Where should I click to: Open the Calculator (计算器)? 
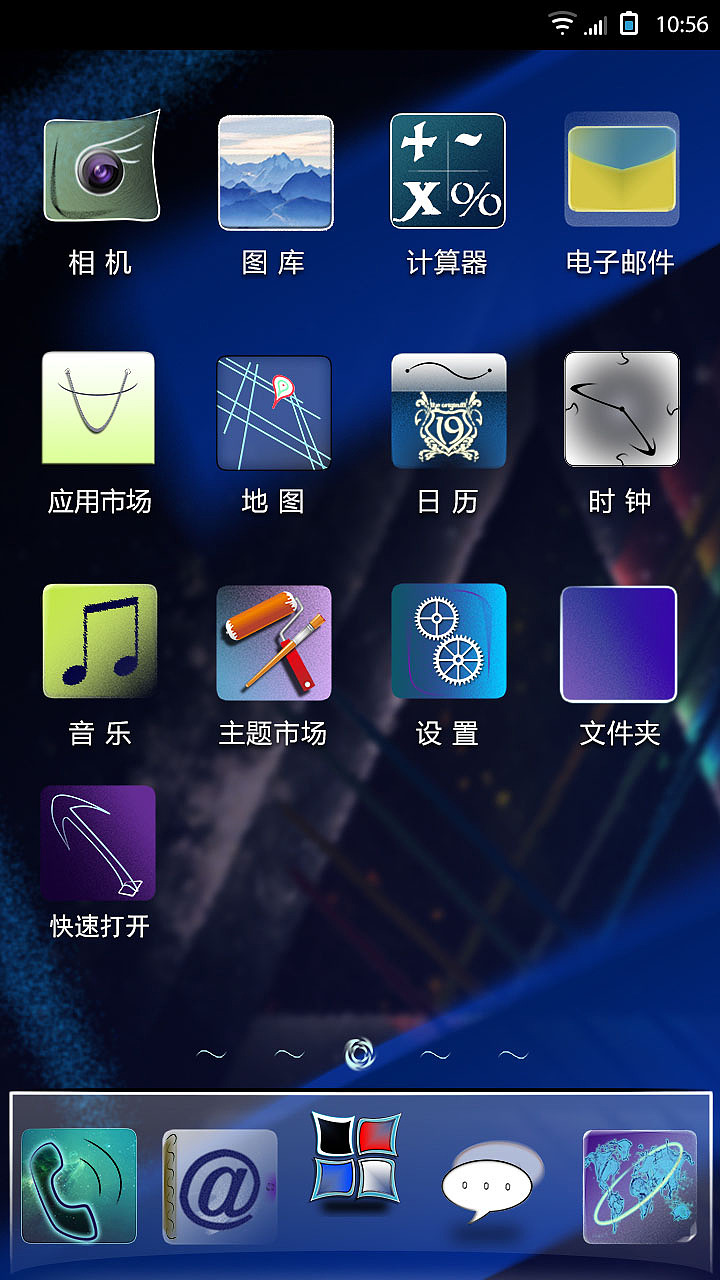pos(448,170)
